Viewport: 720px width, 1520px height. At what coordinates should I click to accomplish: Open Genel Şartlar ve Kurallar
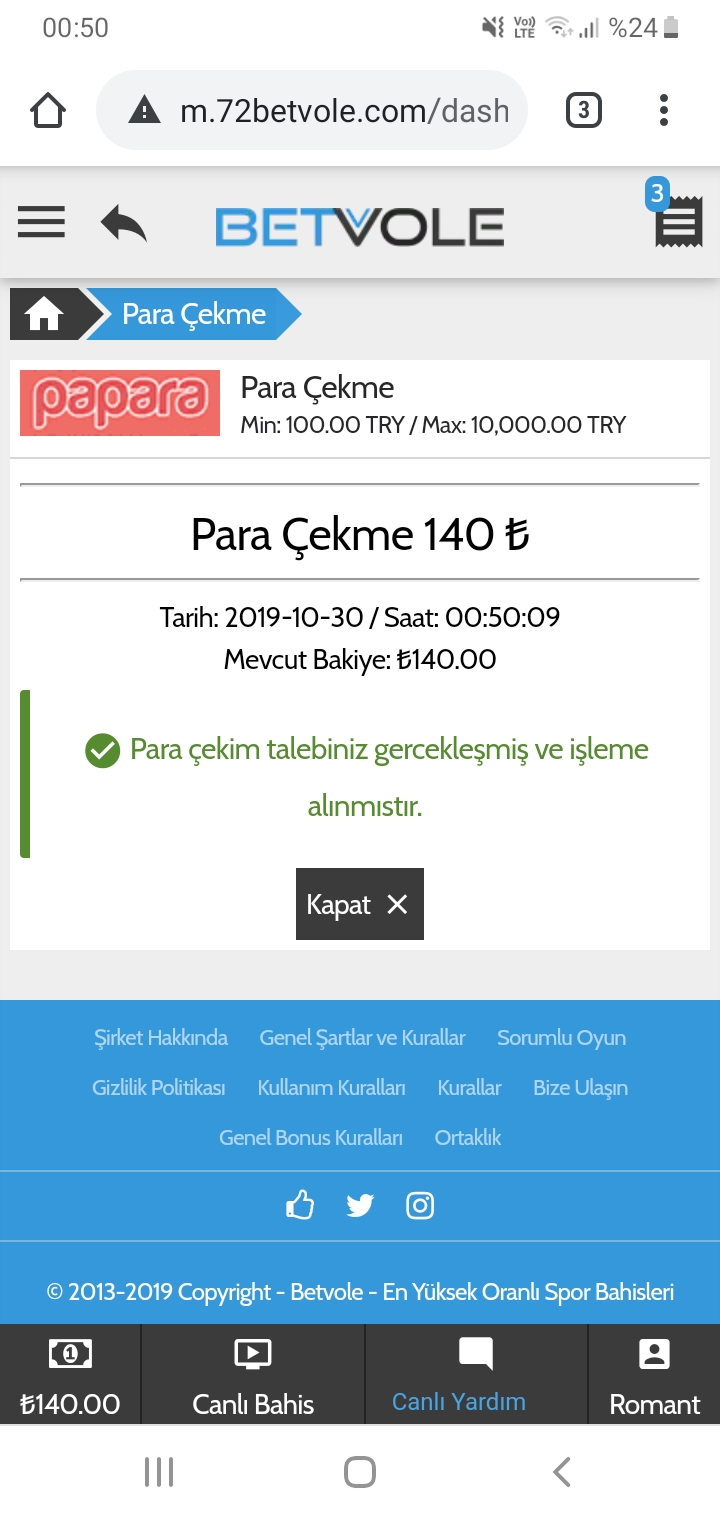362,1038
